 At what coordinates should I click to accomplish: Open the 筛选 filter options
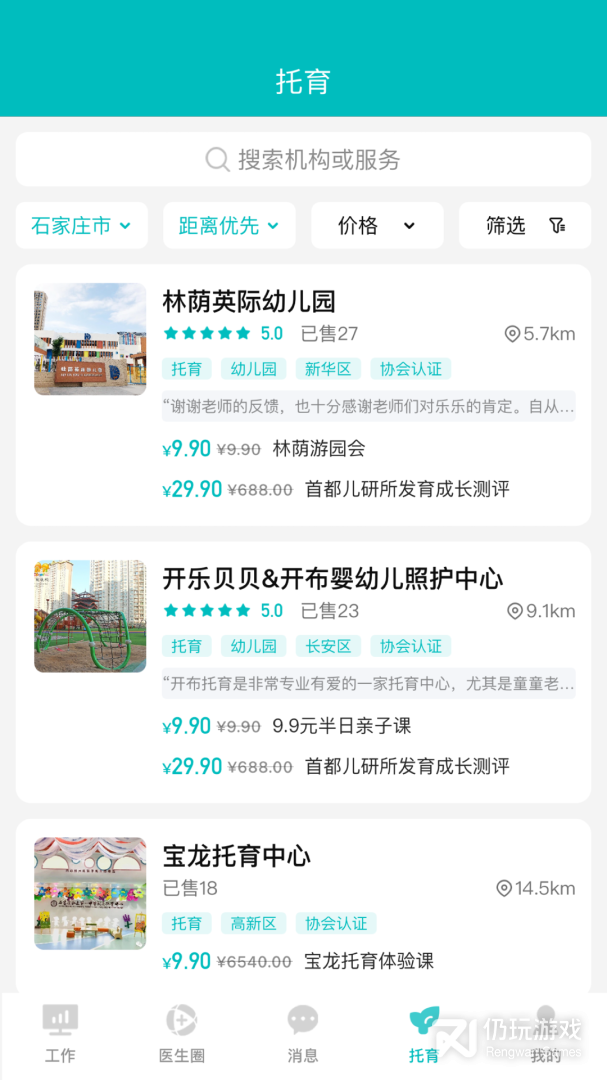524,226
